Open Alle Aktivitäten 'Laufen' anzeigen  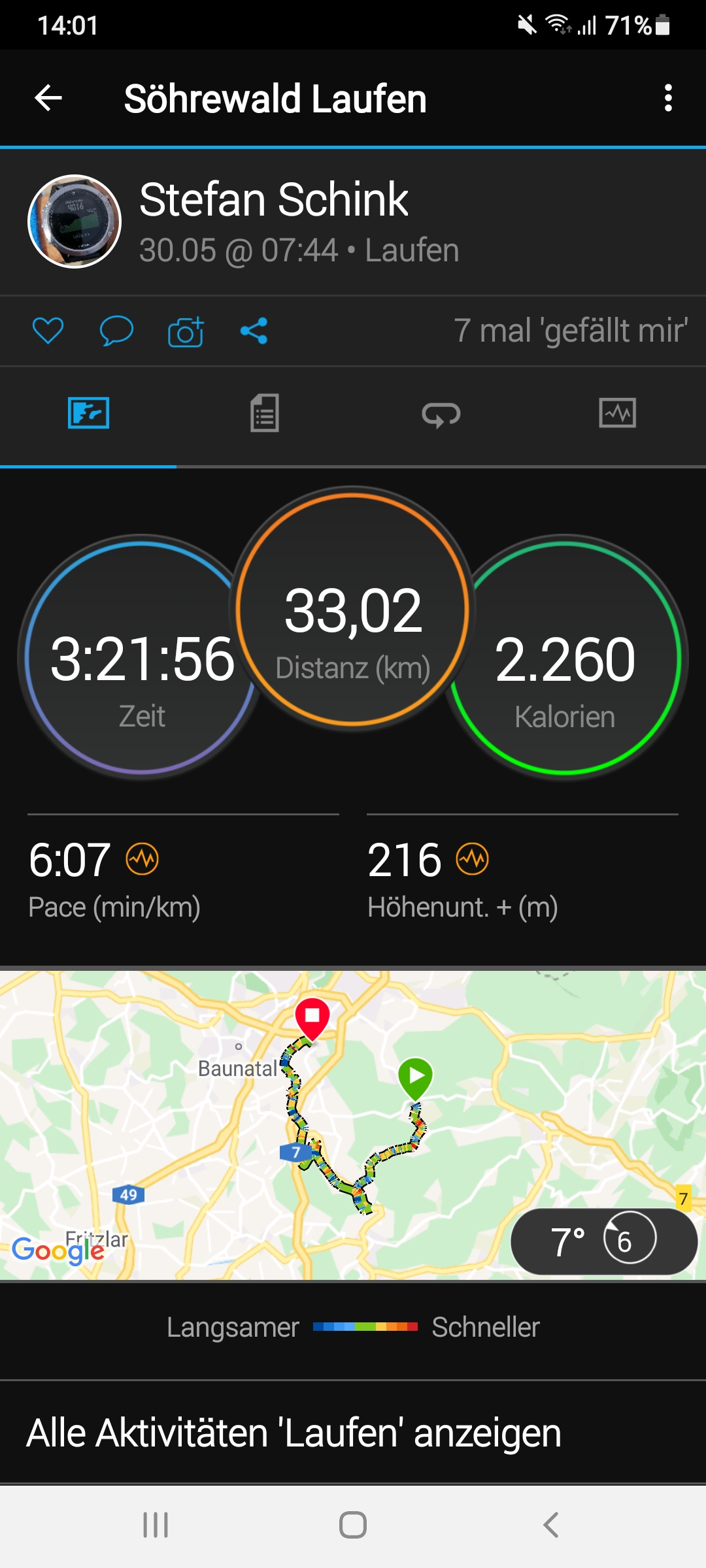click(x=294, y=1433)
